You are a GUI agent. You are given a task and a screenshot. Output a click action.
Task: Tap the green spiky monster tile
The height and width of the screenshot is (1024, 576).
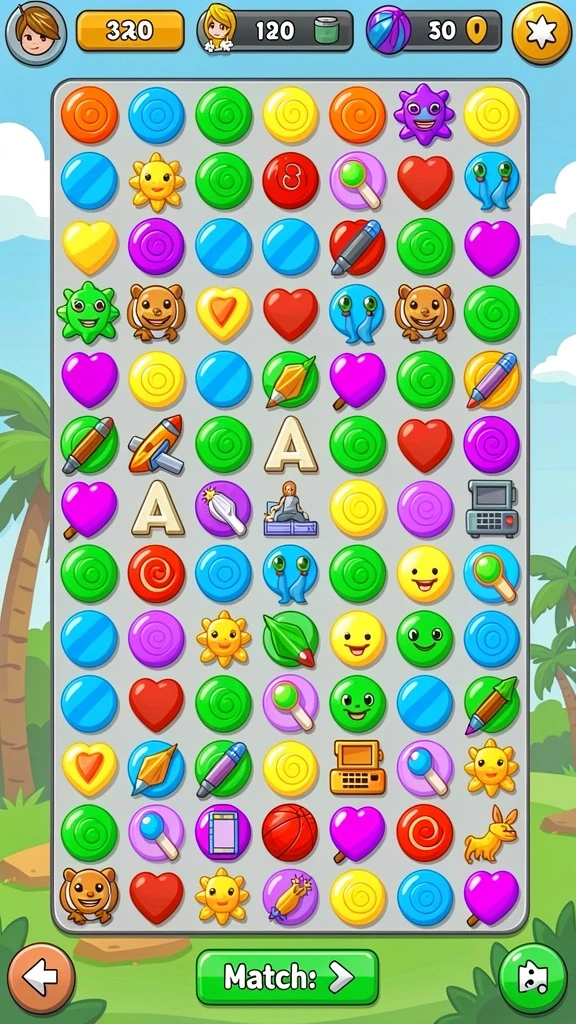(x=88, y=313)
